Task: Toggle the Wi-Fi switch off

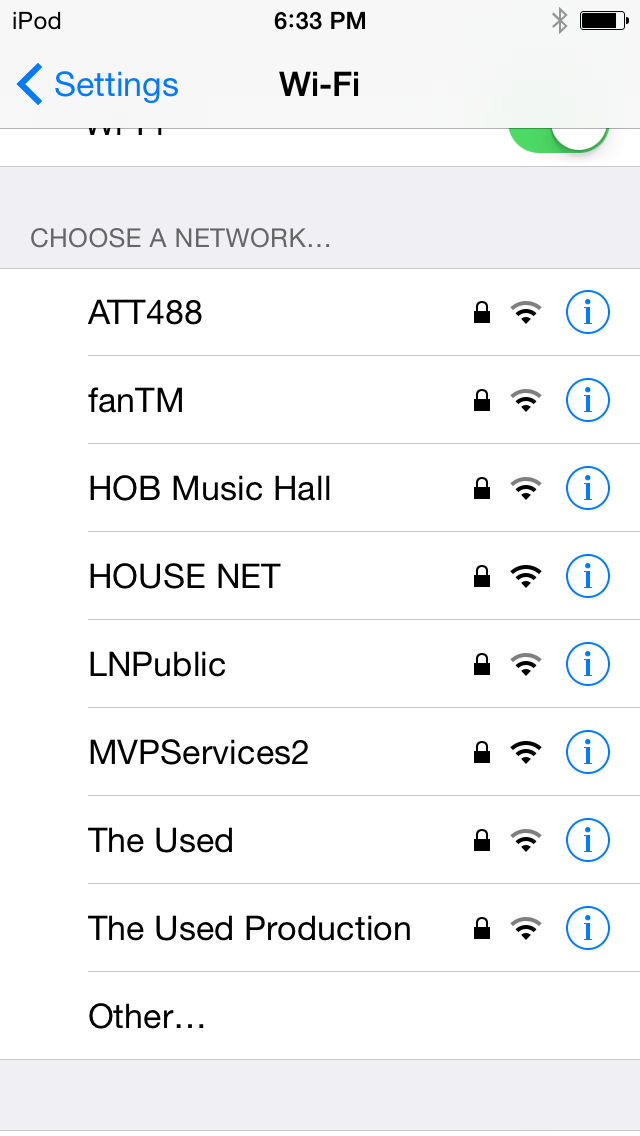Action: [558, 138]
